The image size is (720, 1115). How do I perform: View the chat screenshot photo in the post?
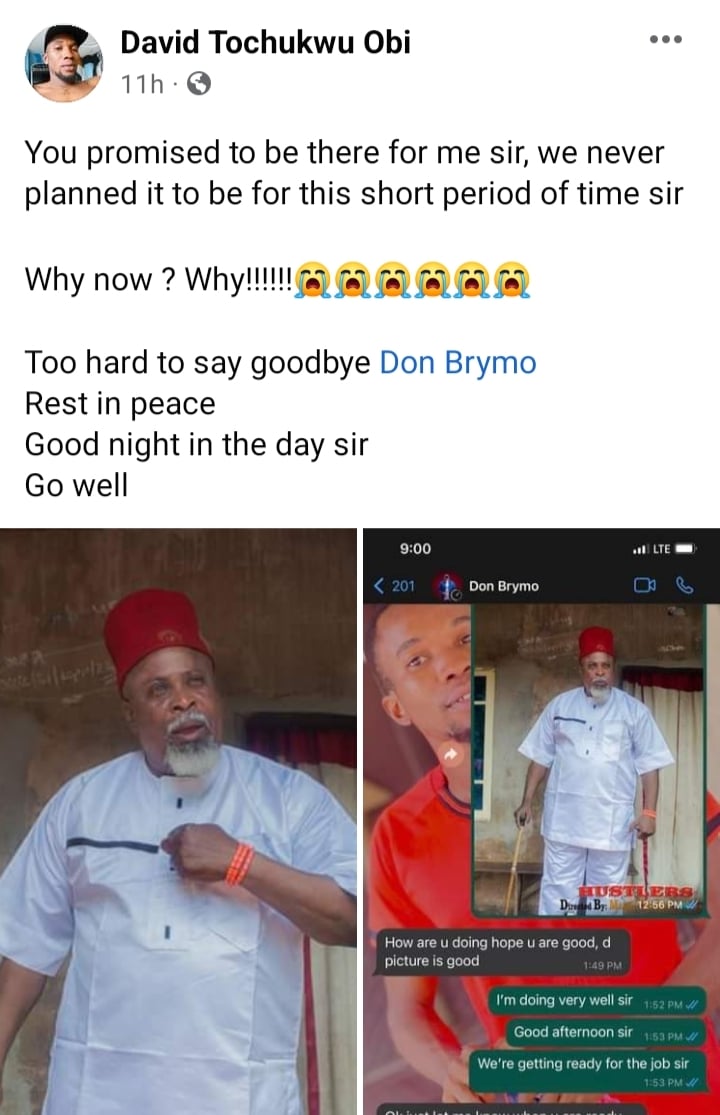pos(542,820)
